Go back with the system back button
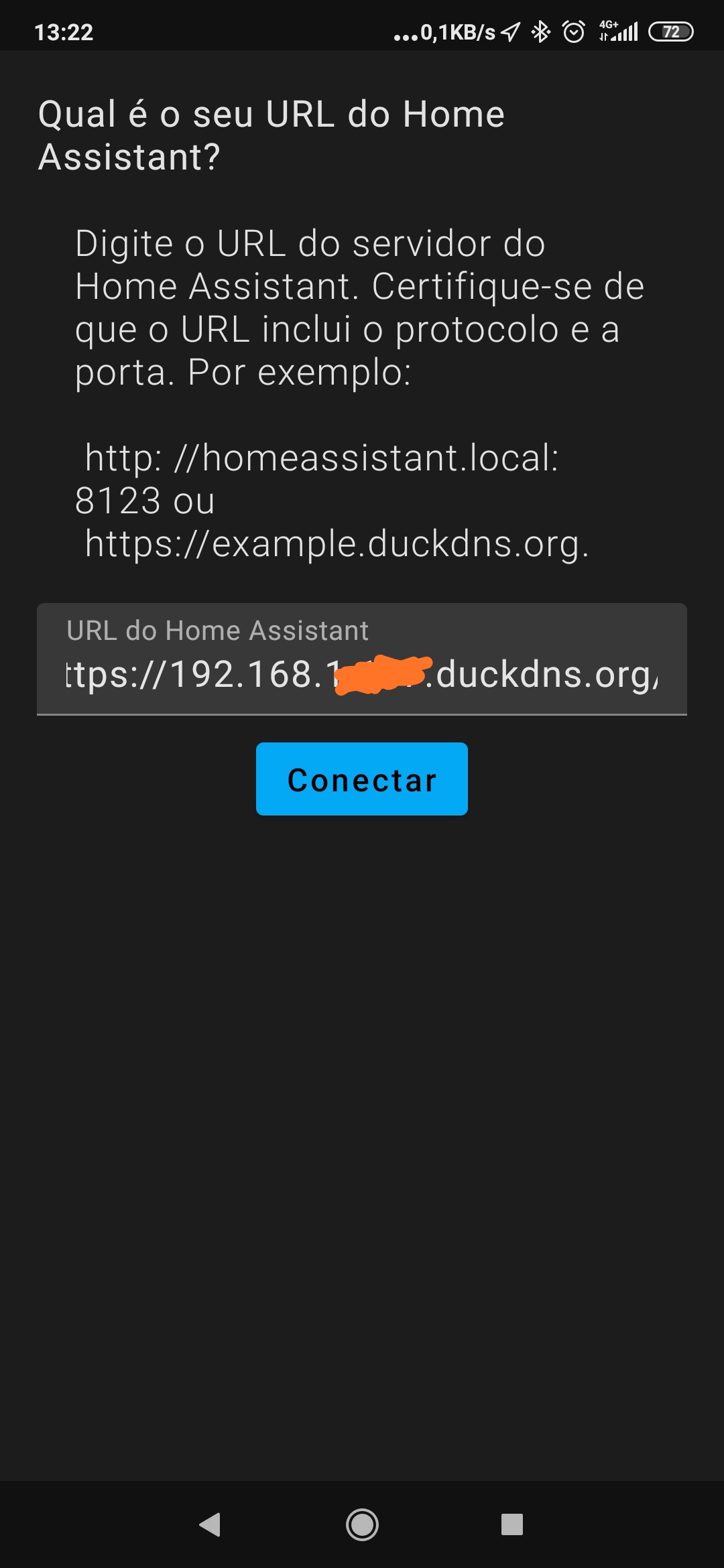Screen dimensions: 724x1568 pyautogui.click(x=210, y=1524)
